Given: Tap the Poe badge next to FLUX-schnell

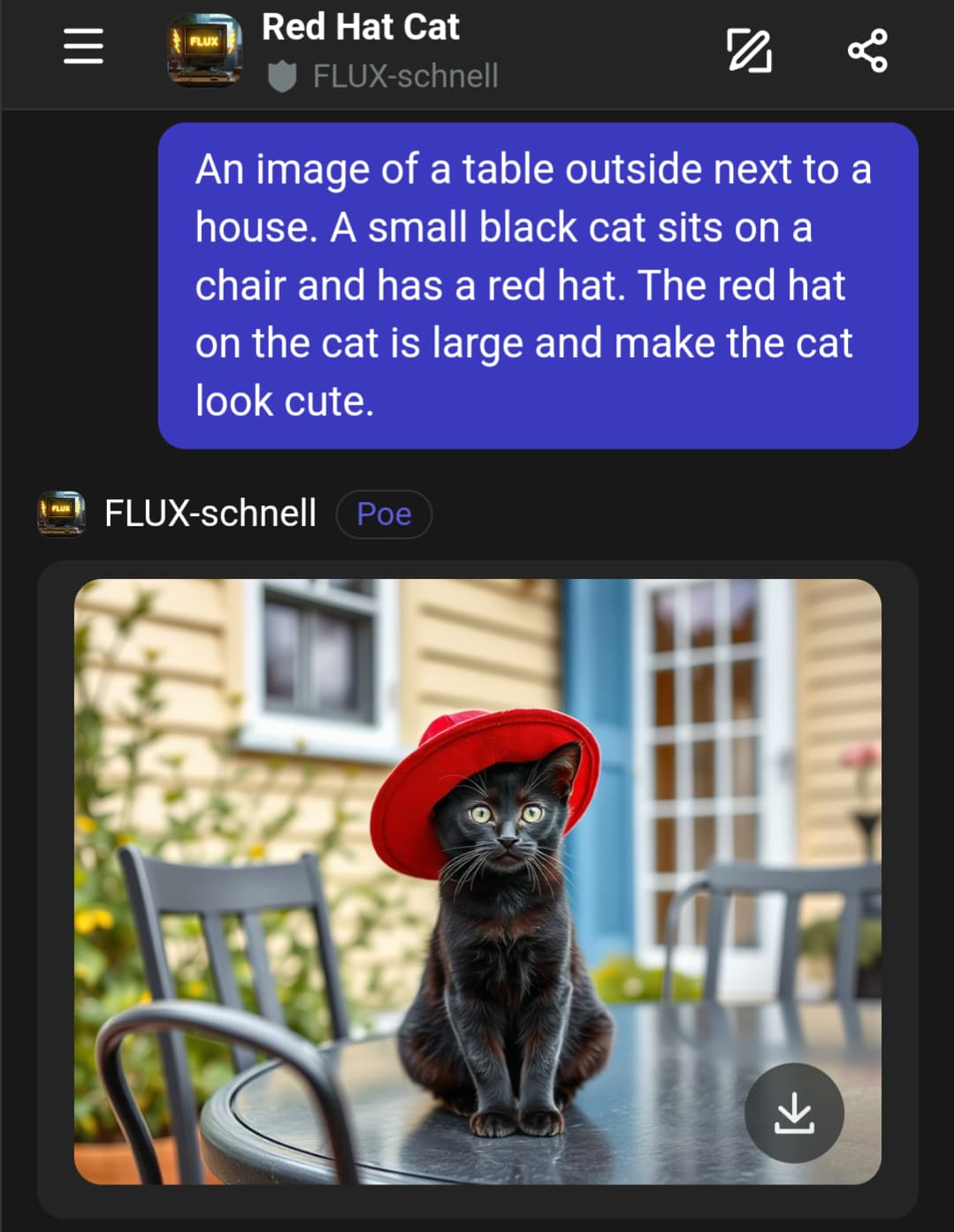Looking at the screenshot, I should pyautogui.click(x=384, y=514).
